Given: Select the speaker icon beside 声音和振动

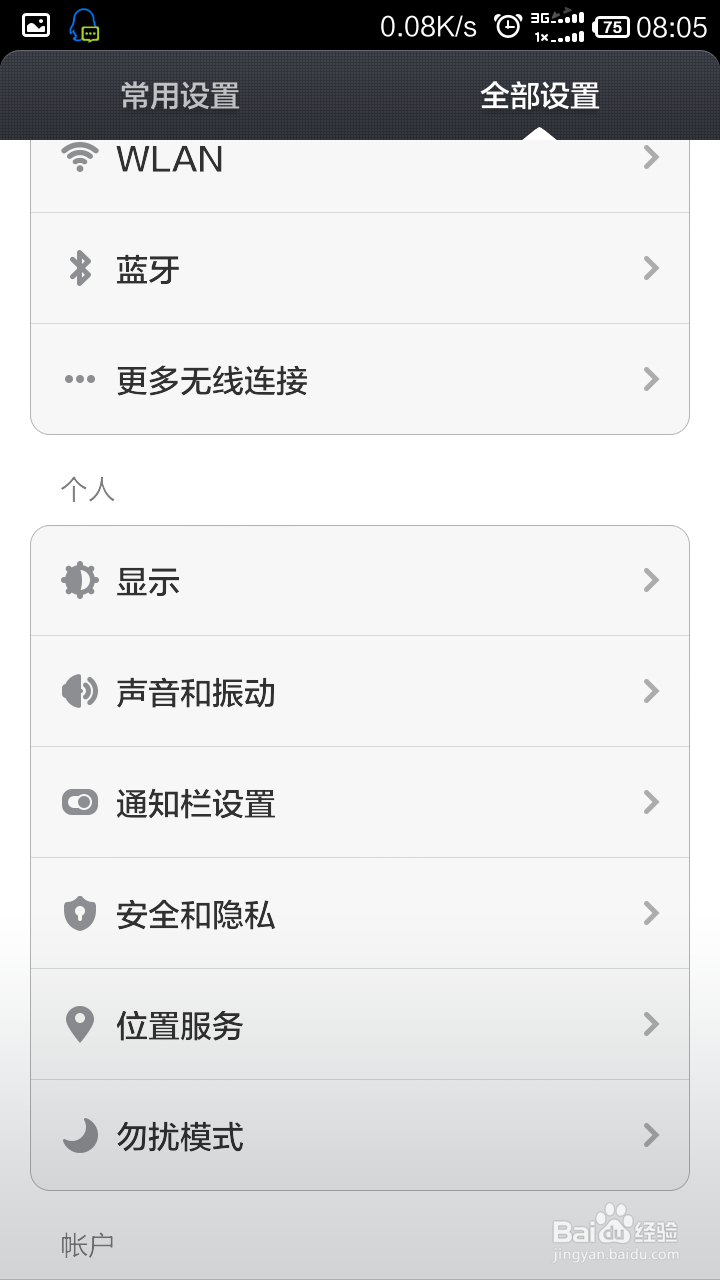Looking at the screenshot, I should tap(80, 692).
